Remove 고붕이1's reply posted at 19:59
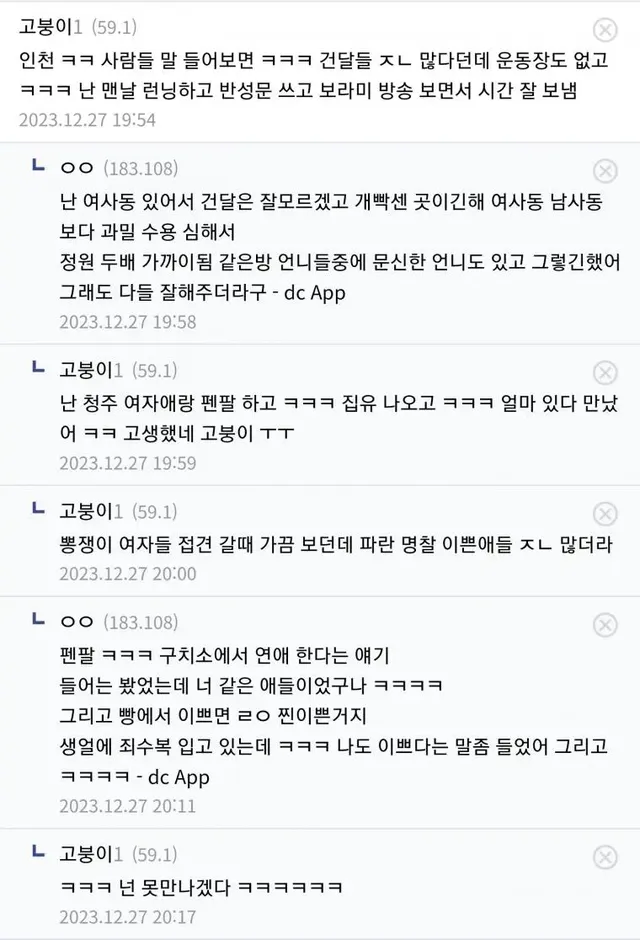 pyautogui.click(x=605, y=372)
